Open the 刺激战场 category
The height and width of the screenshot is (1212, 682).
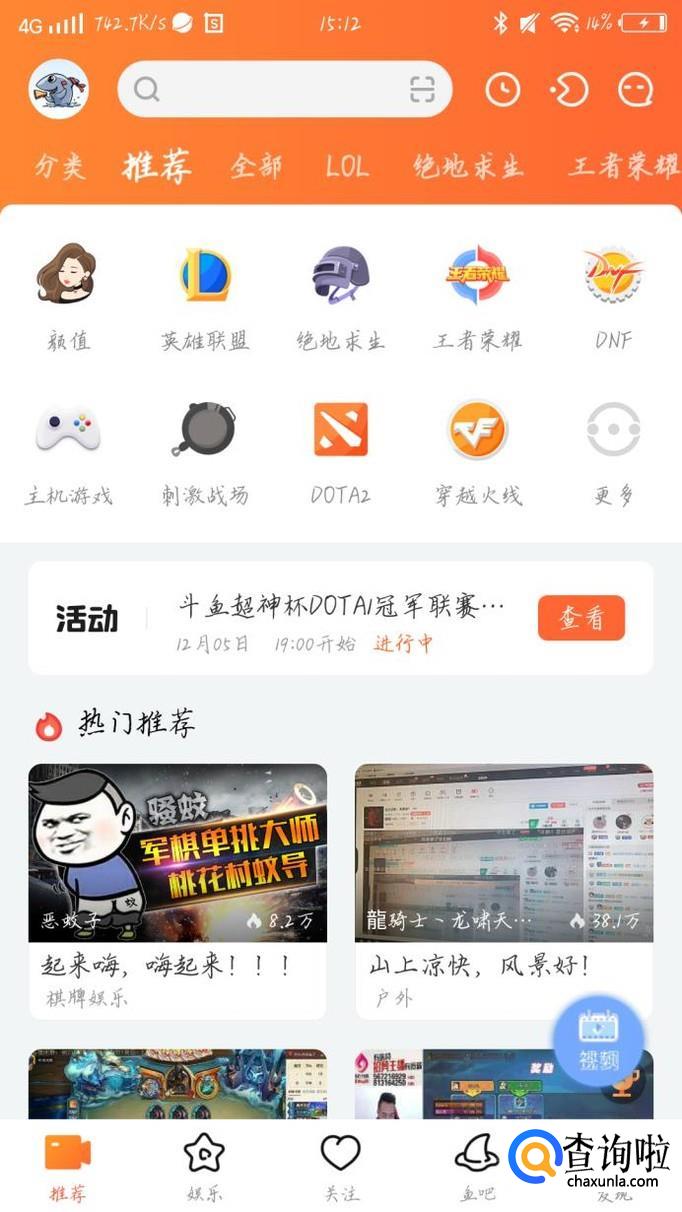tap(205, 448)
